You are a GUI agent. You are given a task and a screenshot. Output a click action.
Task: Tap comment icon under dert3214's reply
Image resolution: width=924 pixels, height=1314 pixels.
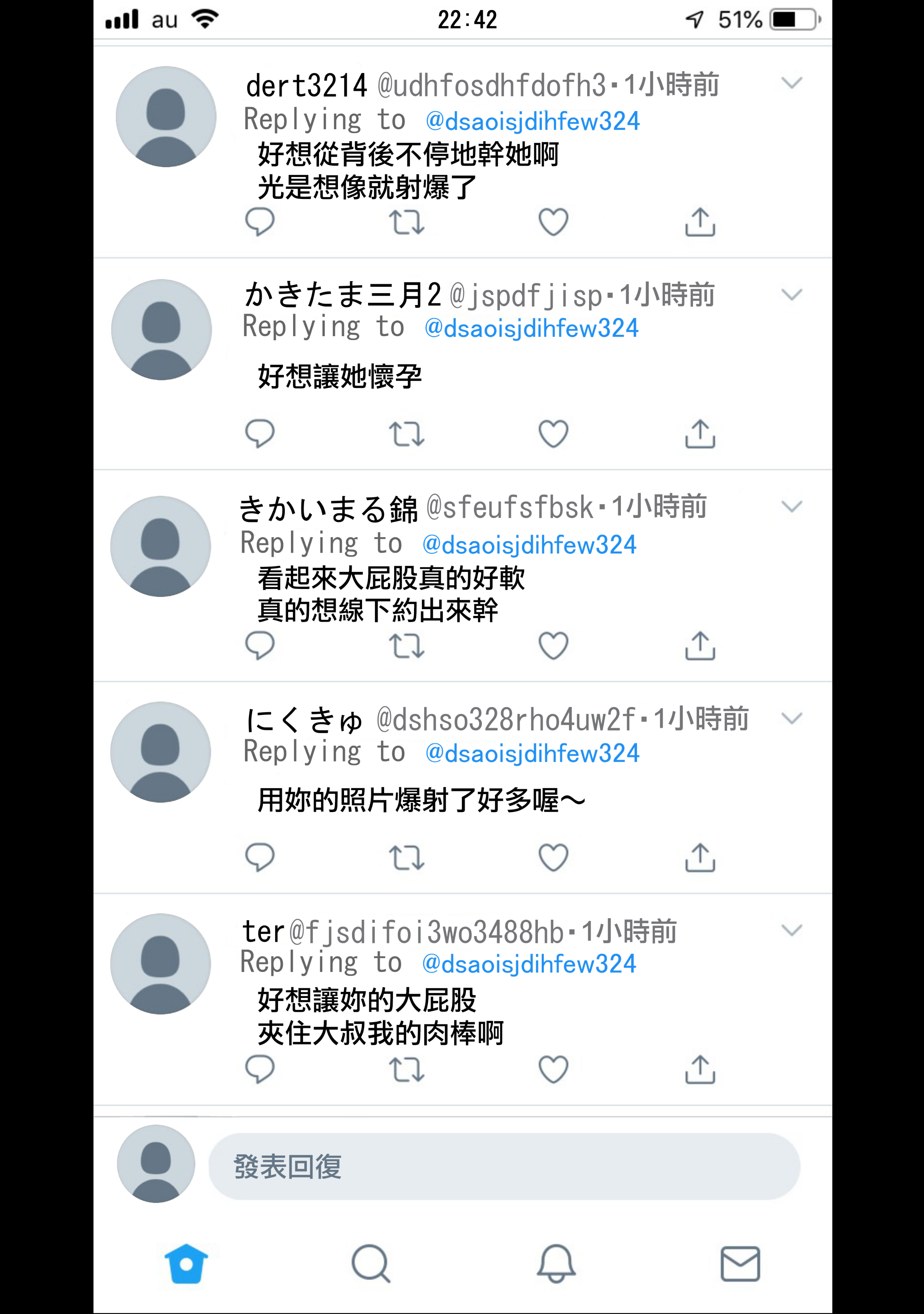click(x=260, y=222)
